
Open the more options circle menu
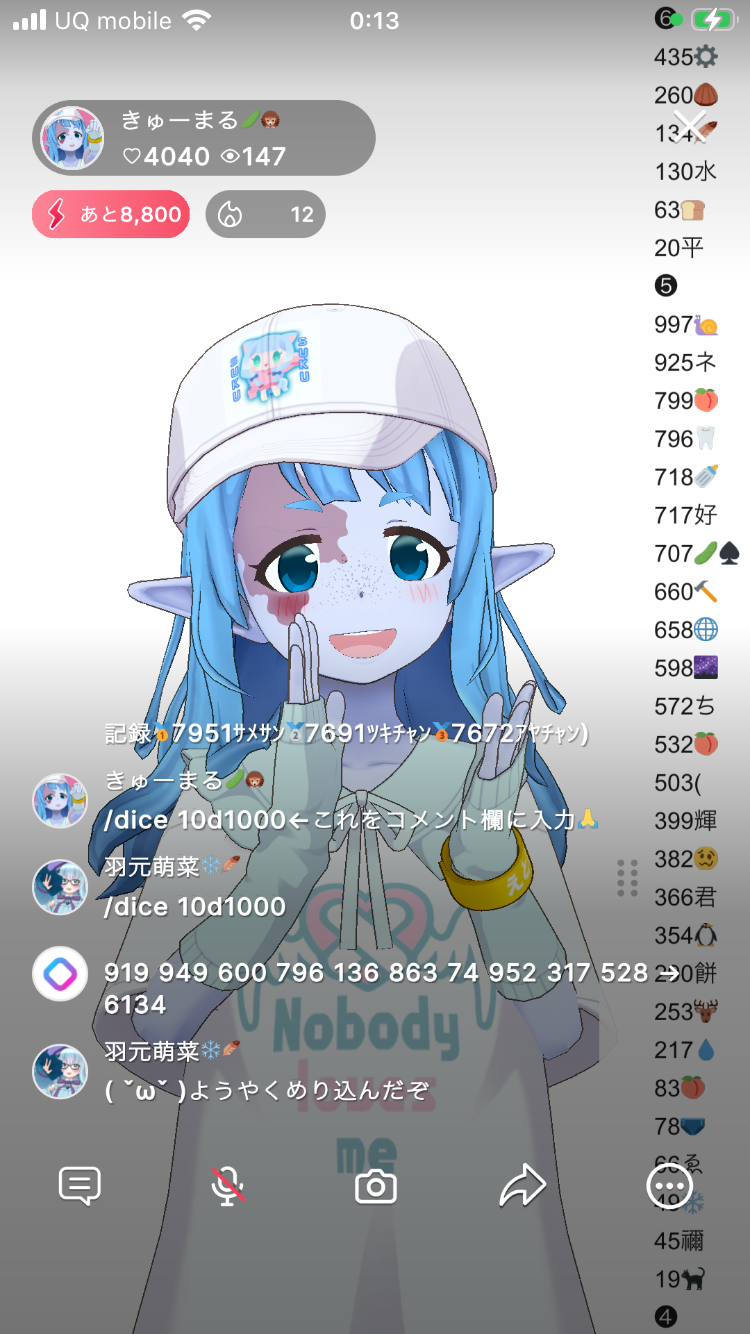click(669, 1187)
